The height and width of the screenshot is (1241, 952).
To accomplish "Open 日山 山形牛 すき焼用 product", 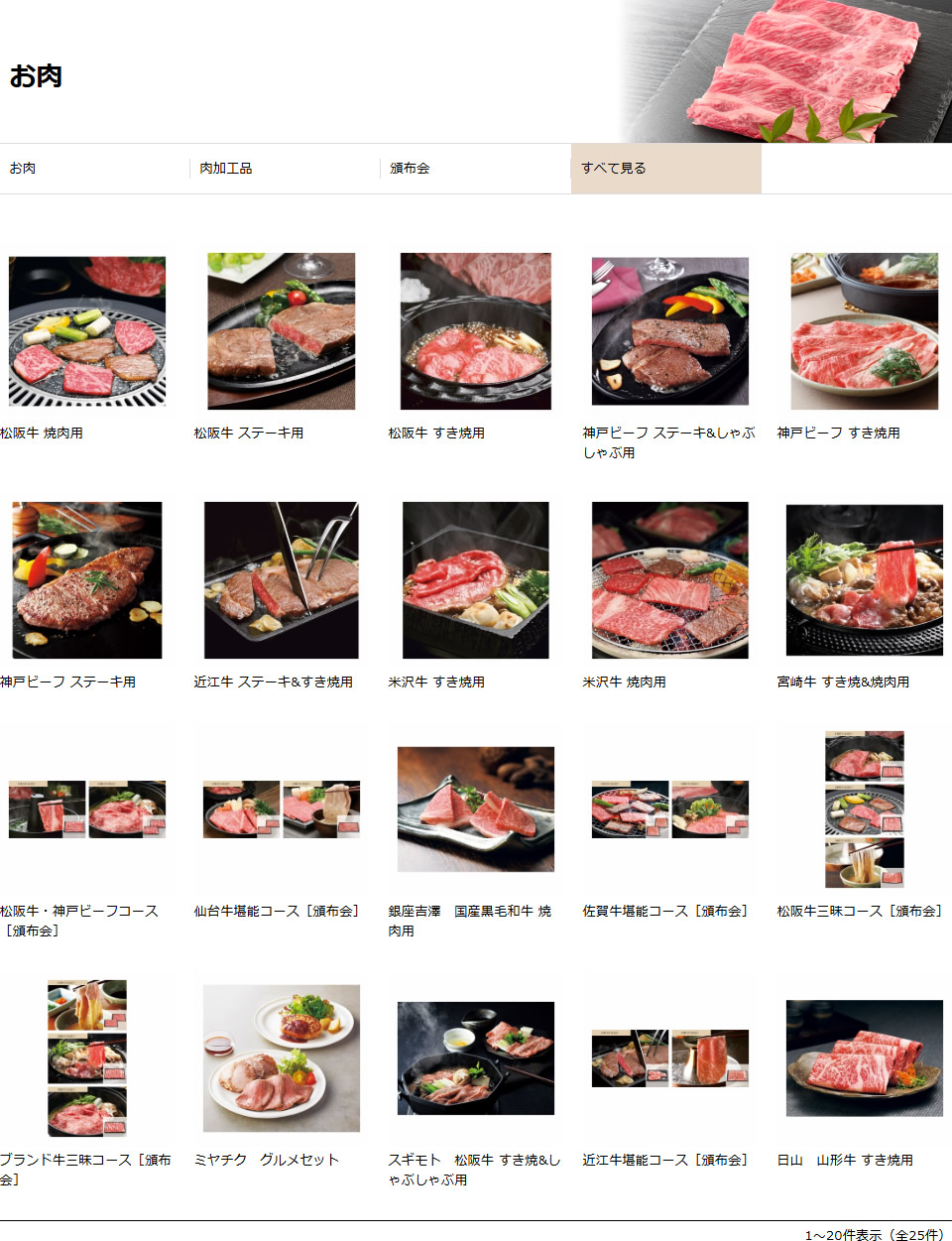I will (x=865, y=1058).
